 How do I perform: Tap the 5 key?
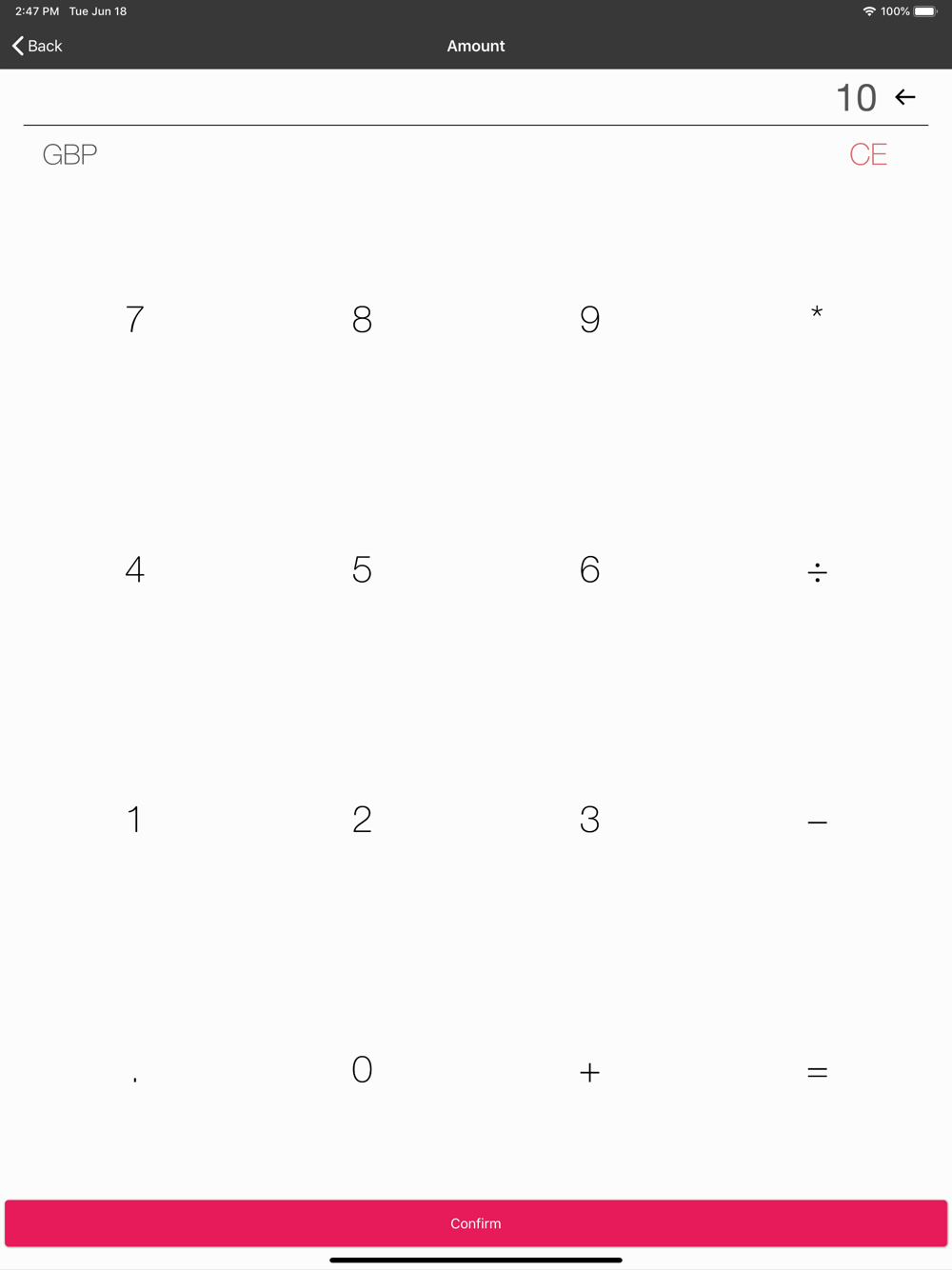(x=362, y=569)
